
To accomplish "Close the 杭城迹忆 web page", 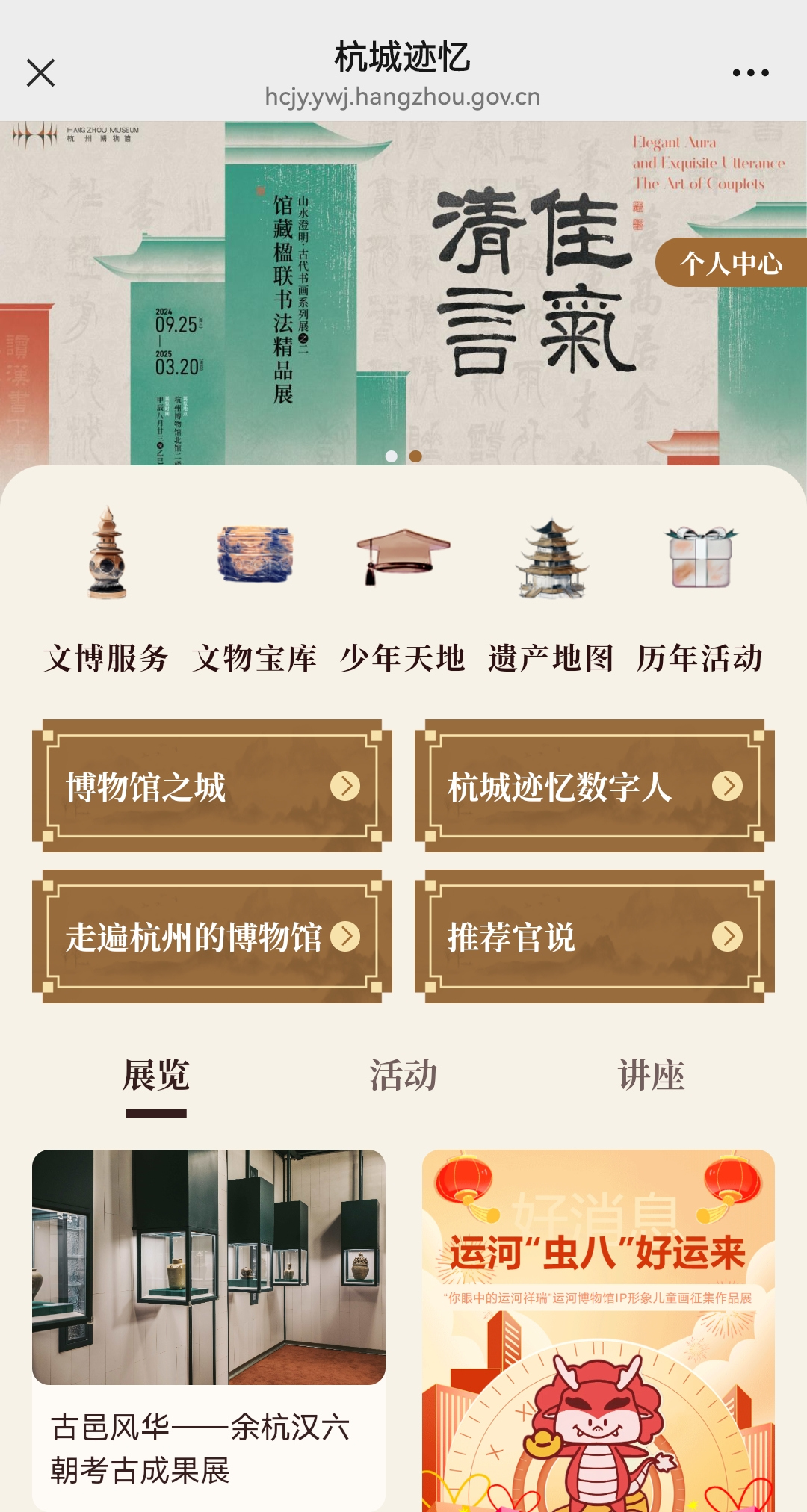I will (x=40, y=73).
